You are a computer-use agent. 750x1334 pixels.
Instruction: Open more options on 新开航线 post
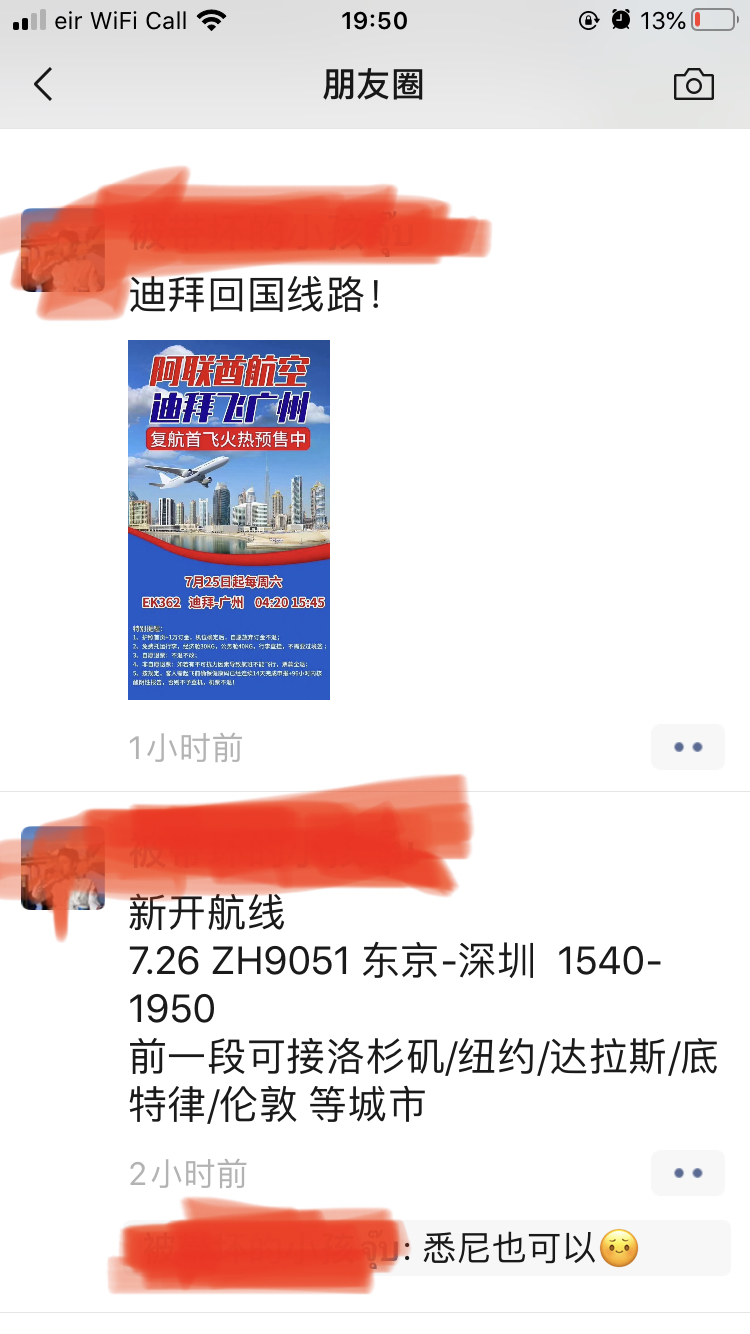coord(688,1173)
